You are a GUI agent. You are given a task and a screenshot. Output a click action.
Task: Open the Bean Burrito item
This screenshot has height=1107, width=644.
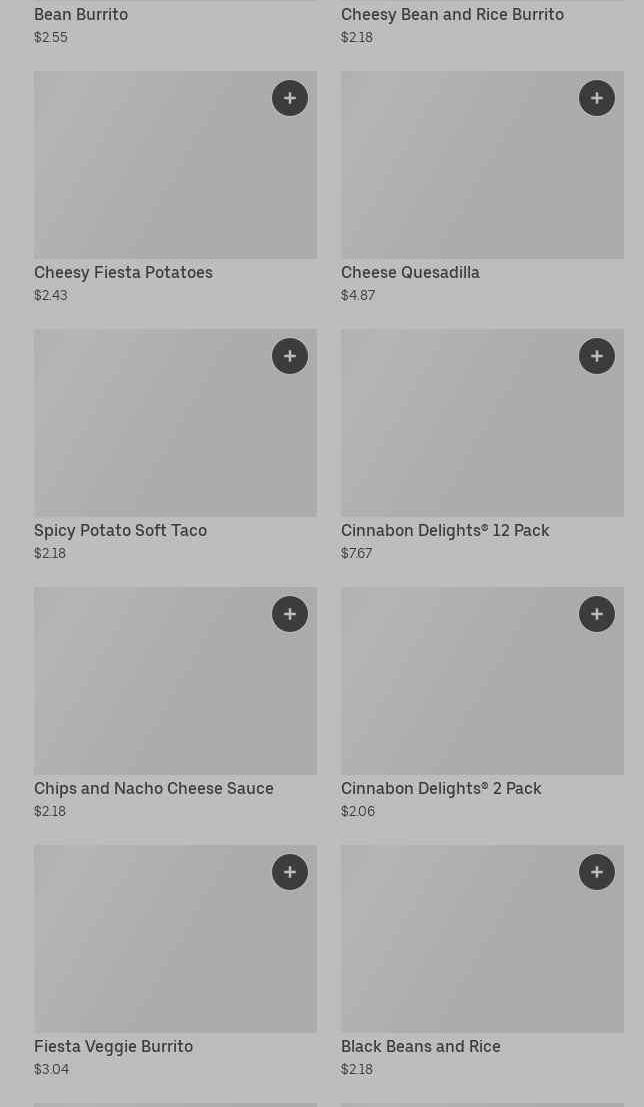[x=81, y=15]
